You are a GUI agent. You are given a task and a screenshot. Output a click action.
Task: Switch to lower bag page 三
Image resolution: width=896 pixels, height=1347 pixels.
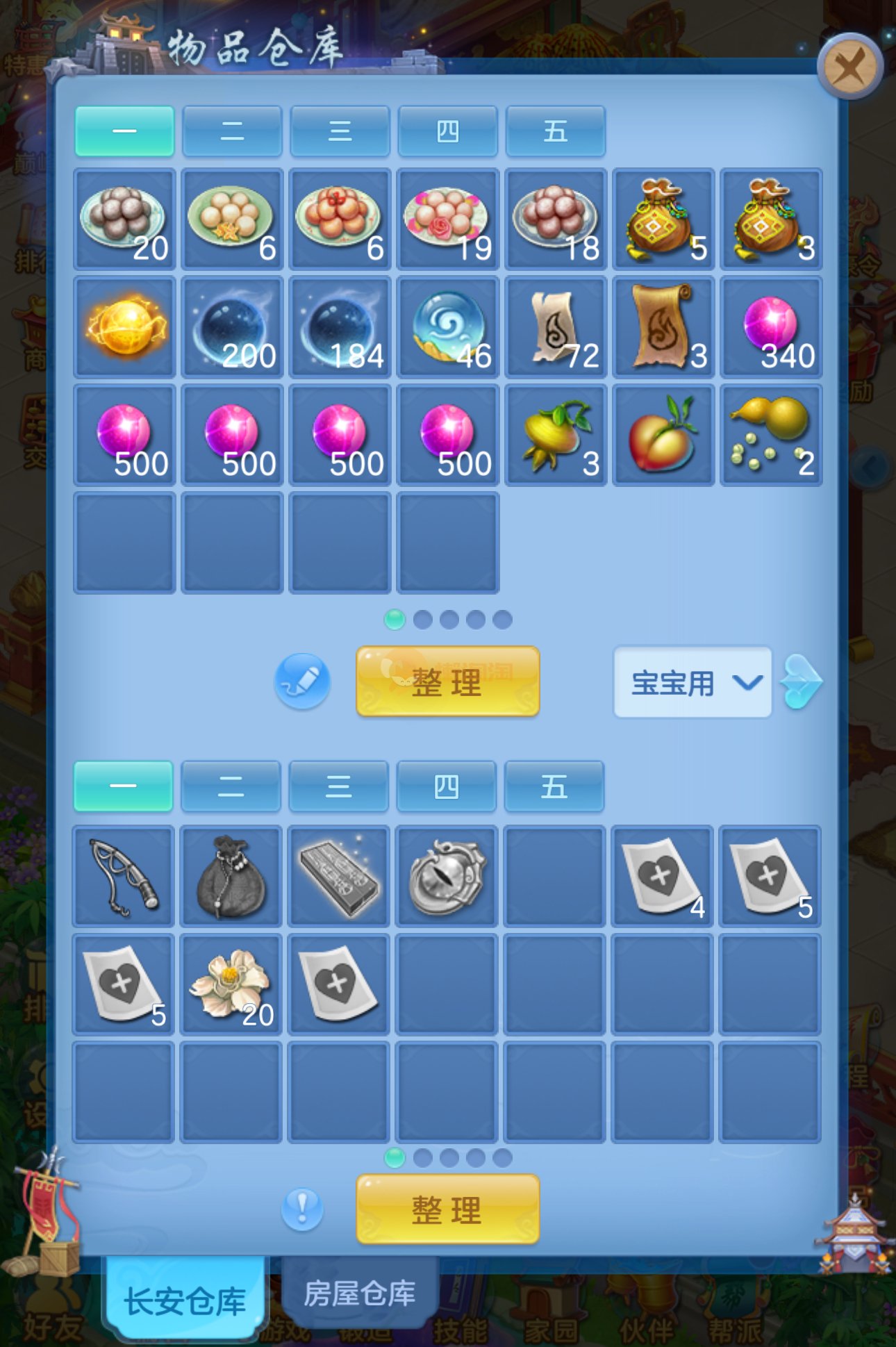pos(338,786)
